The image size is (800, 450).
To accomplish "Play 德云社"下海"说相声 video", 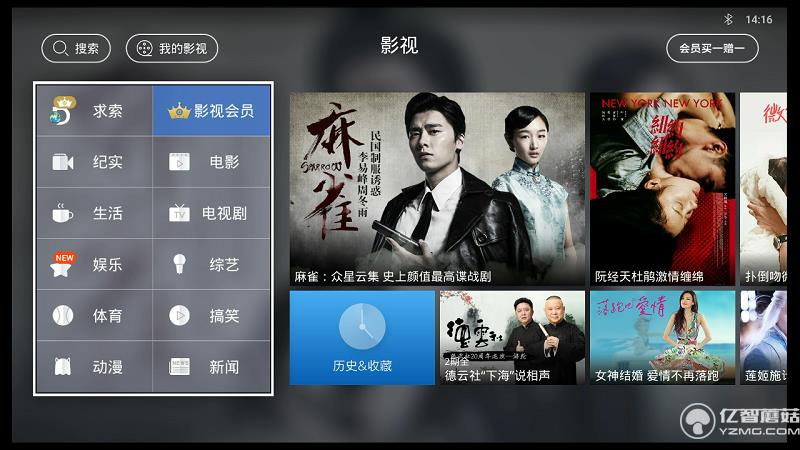I will pos(511,337).
